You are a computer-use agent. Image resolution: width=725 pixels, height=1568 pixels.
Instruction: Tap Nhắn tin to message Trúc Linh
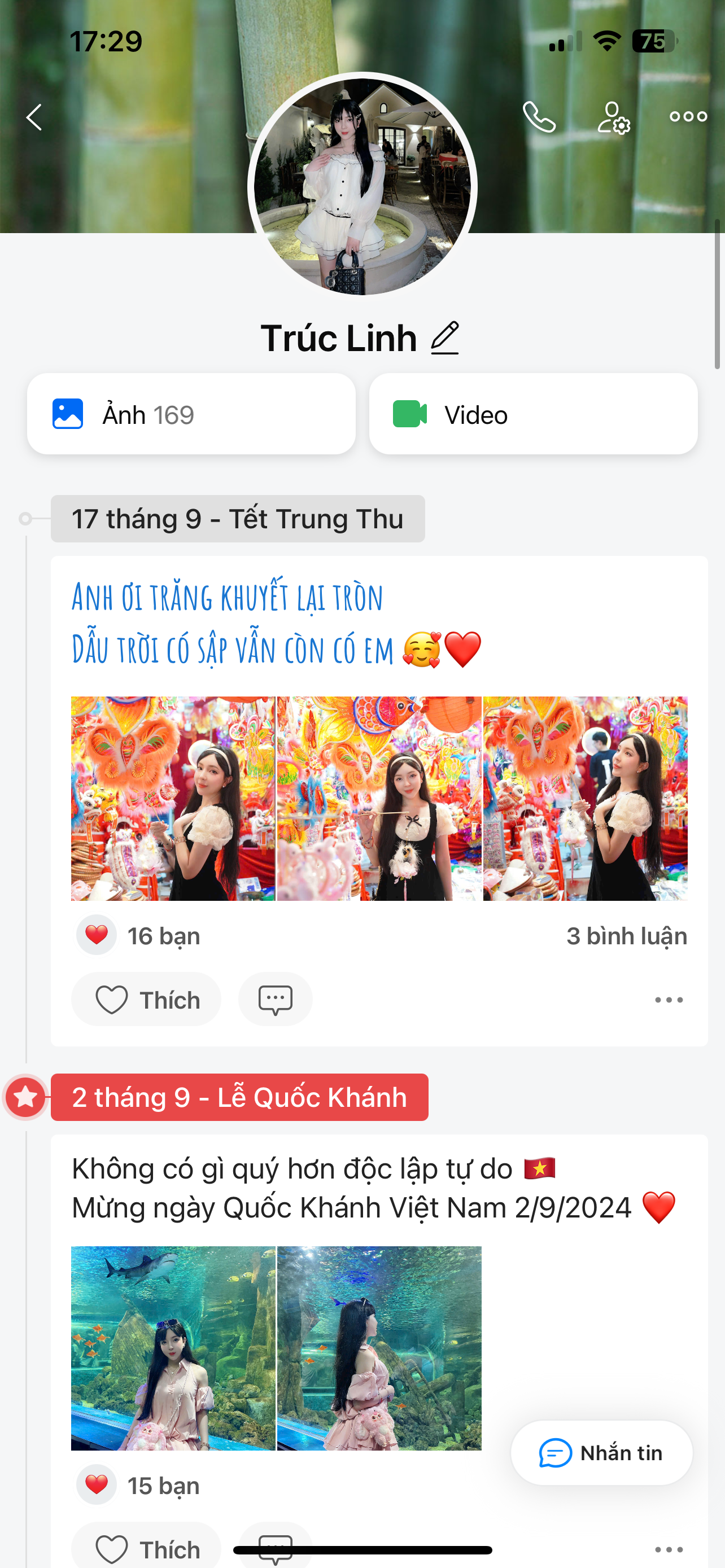pos(601,1453)
